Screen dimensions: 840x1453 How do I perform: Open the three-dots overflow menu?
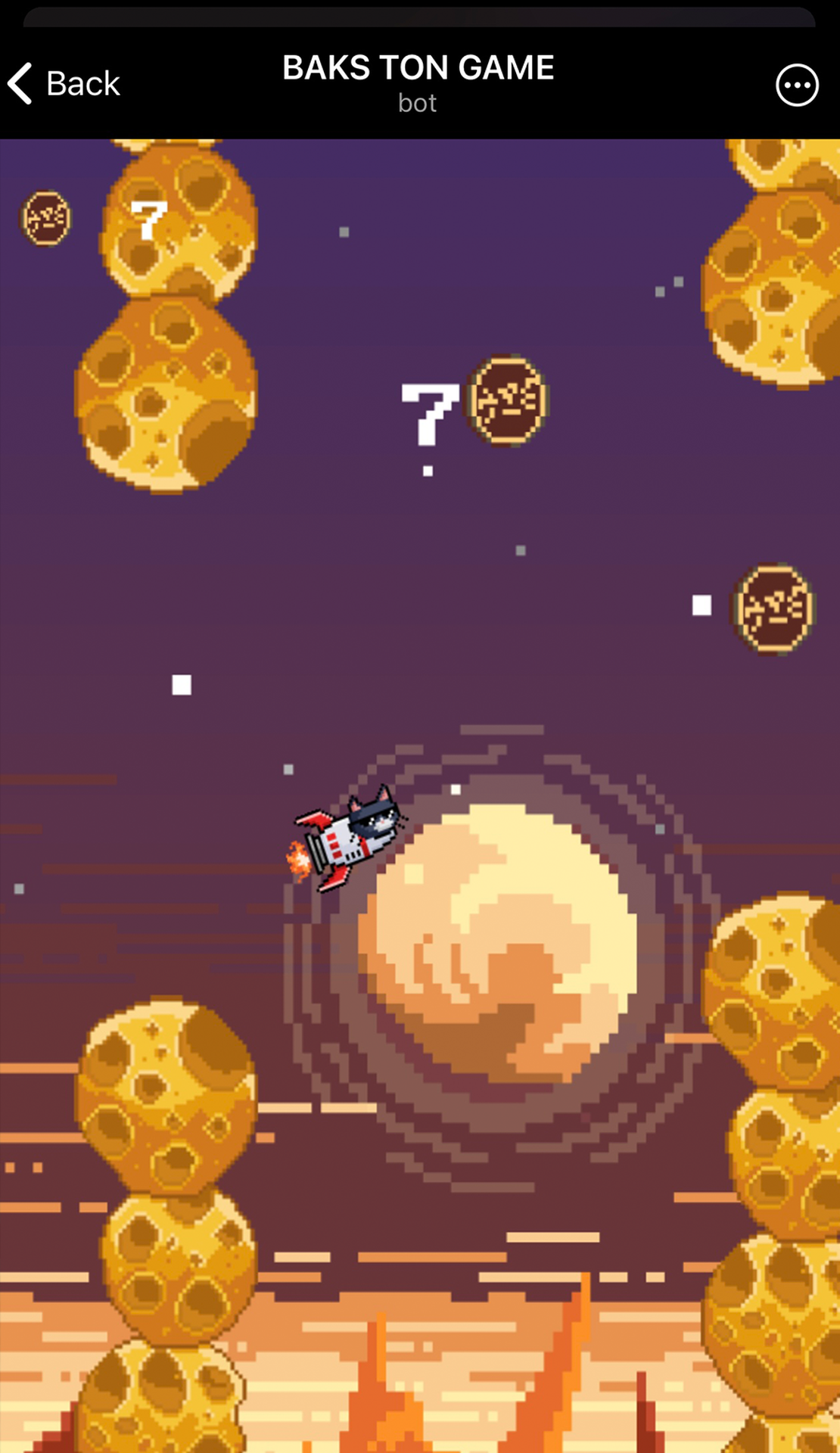tap(797, 86)
